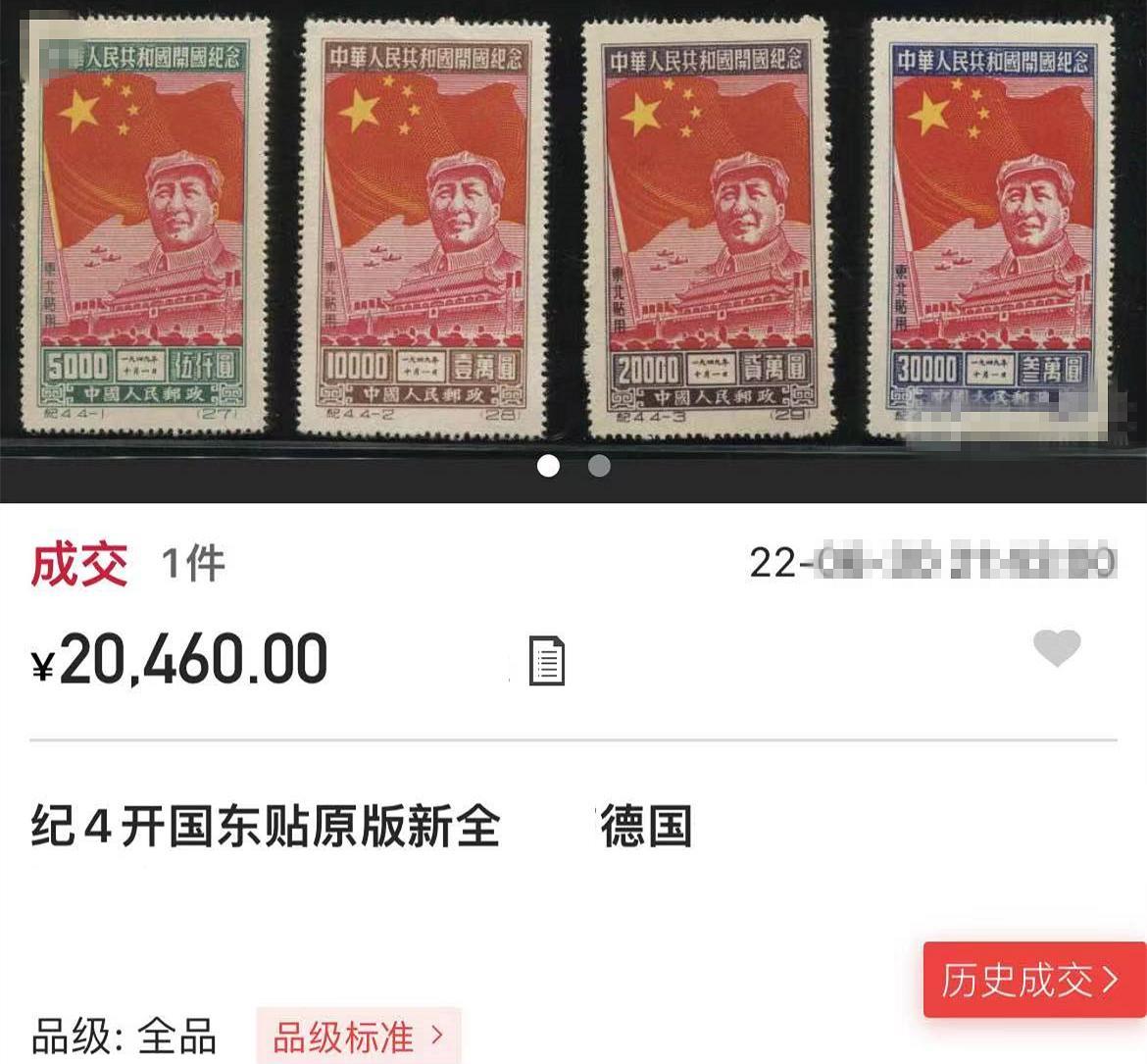This screenshot has width=1147, height=1064.
Task: View 品级标准 grading standards
Action: (358, 1037)
